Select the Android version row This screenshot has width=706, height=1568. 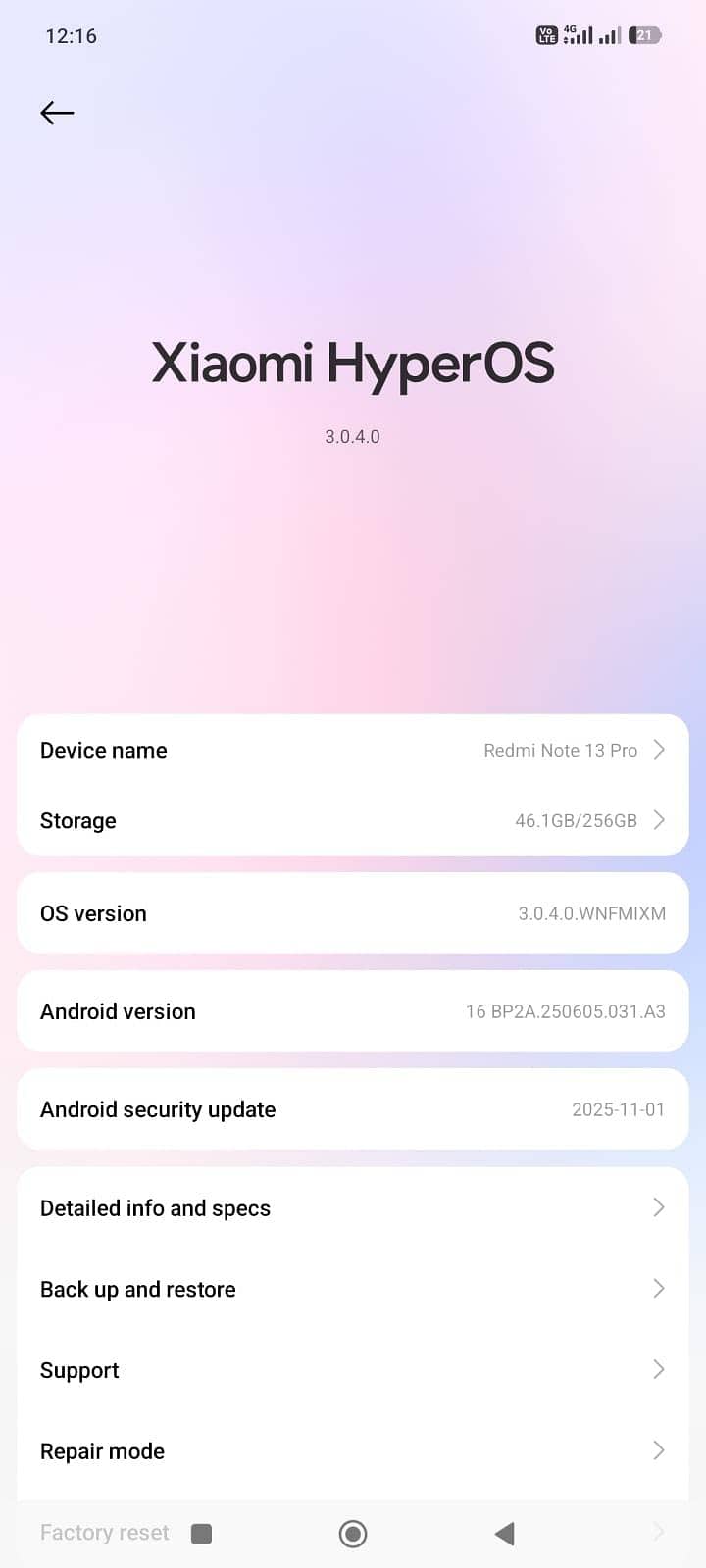[353, 1010]
